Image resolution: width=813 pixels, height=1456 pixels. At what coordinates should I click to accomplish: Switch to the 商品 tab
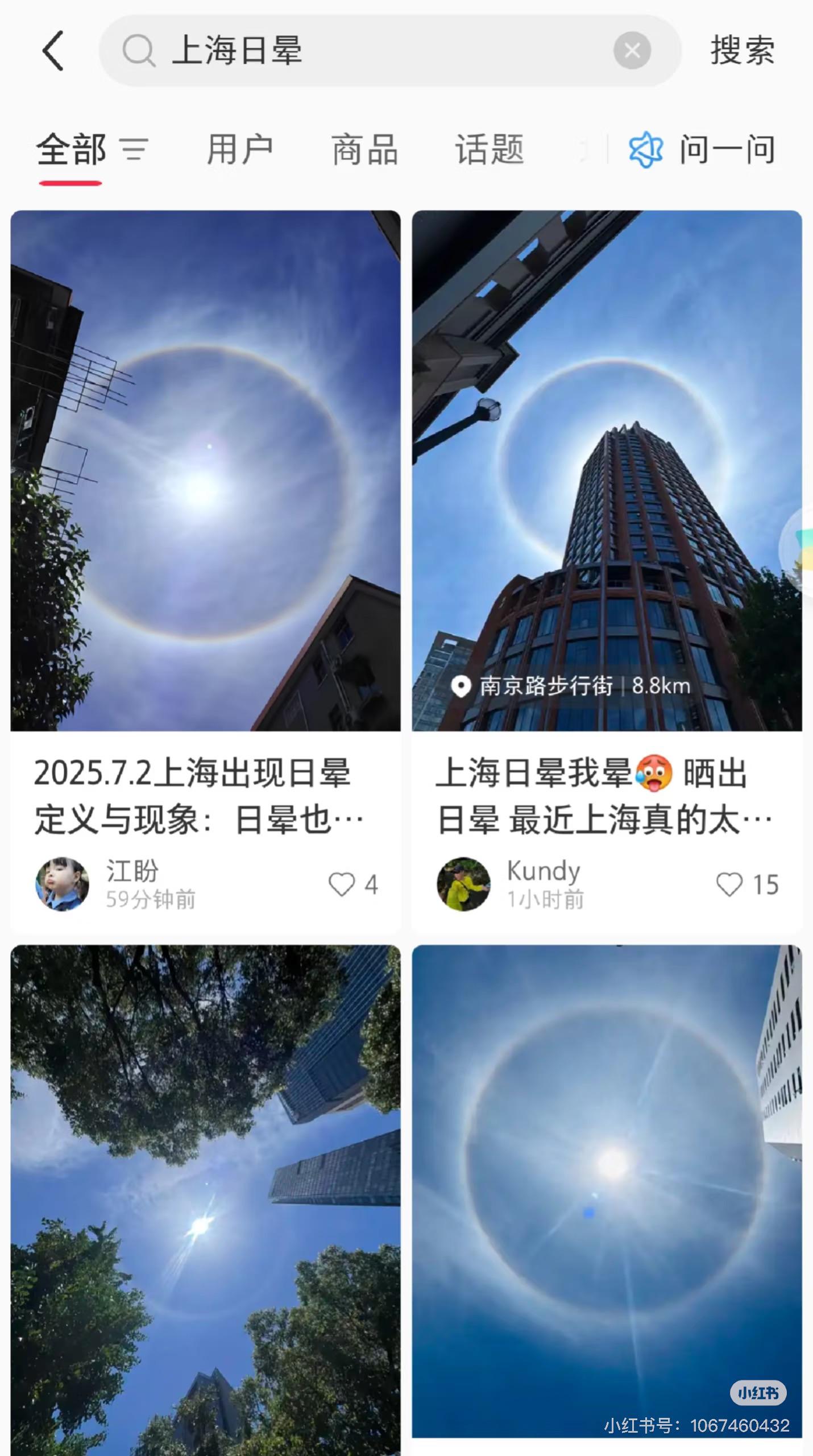[364, 150]
